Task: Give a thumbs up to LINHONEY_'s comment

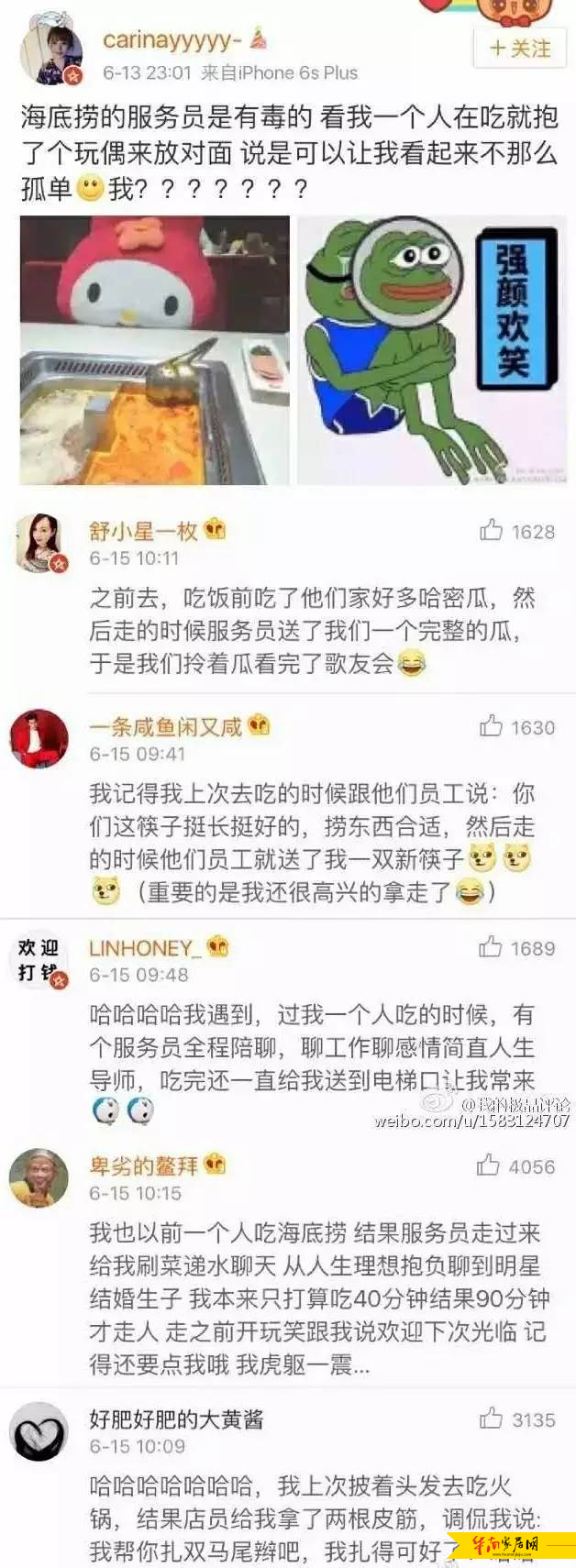Action: (492, 947)
